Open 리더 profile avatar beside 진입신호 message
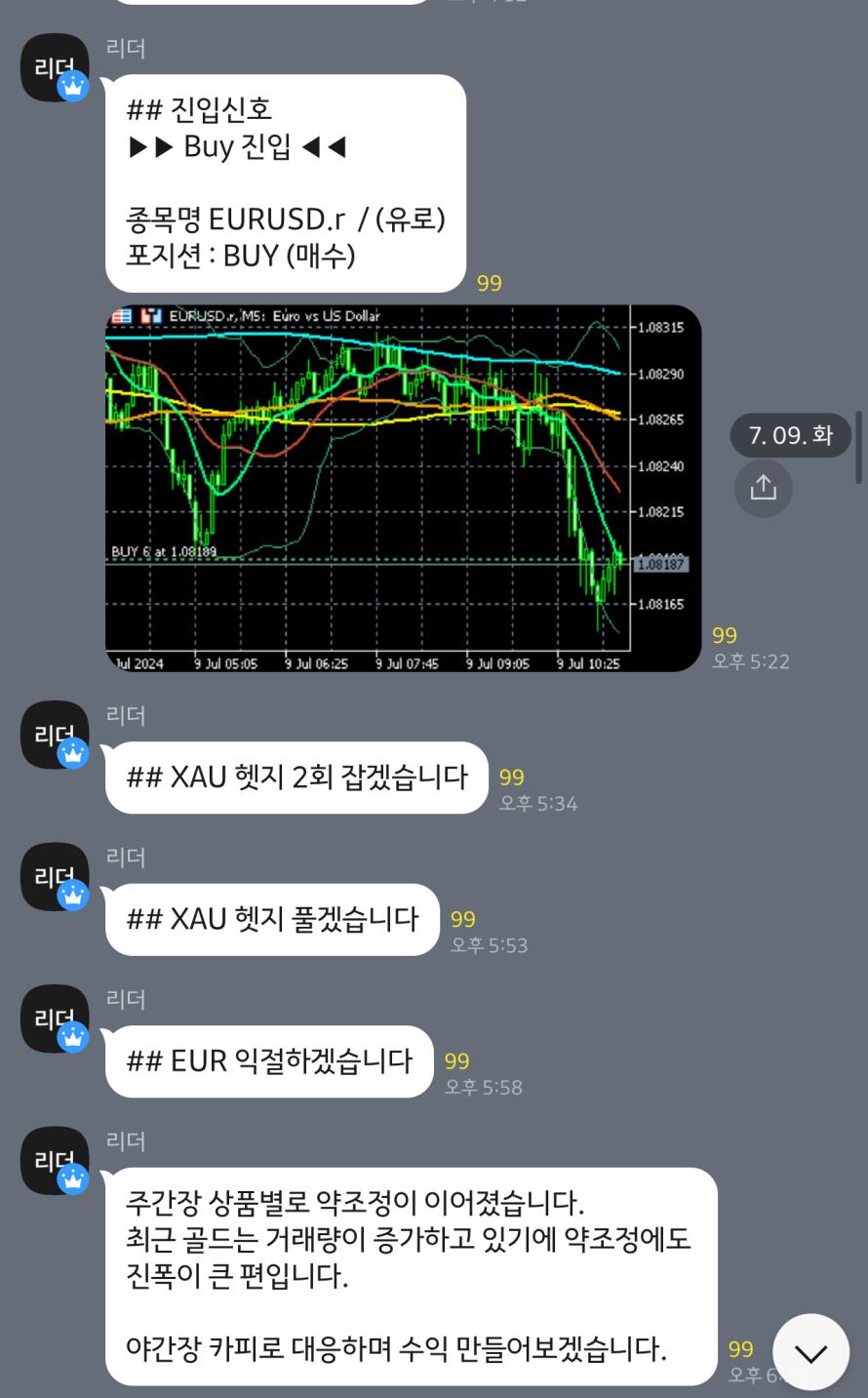The width and height of the screenshot is (868, 1398). point(55,67)
